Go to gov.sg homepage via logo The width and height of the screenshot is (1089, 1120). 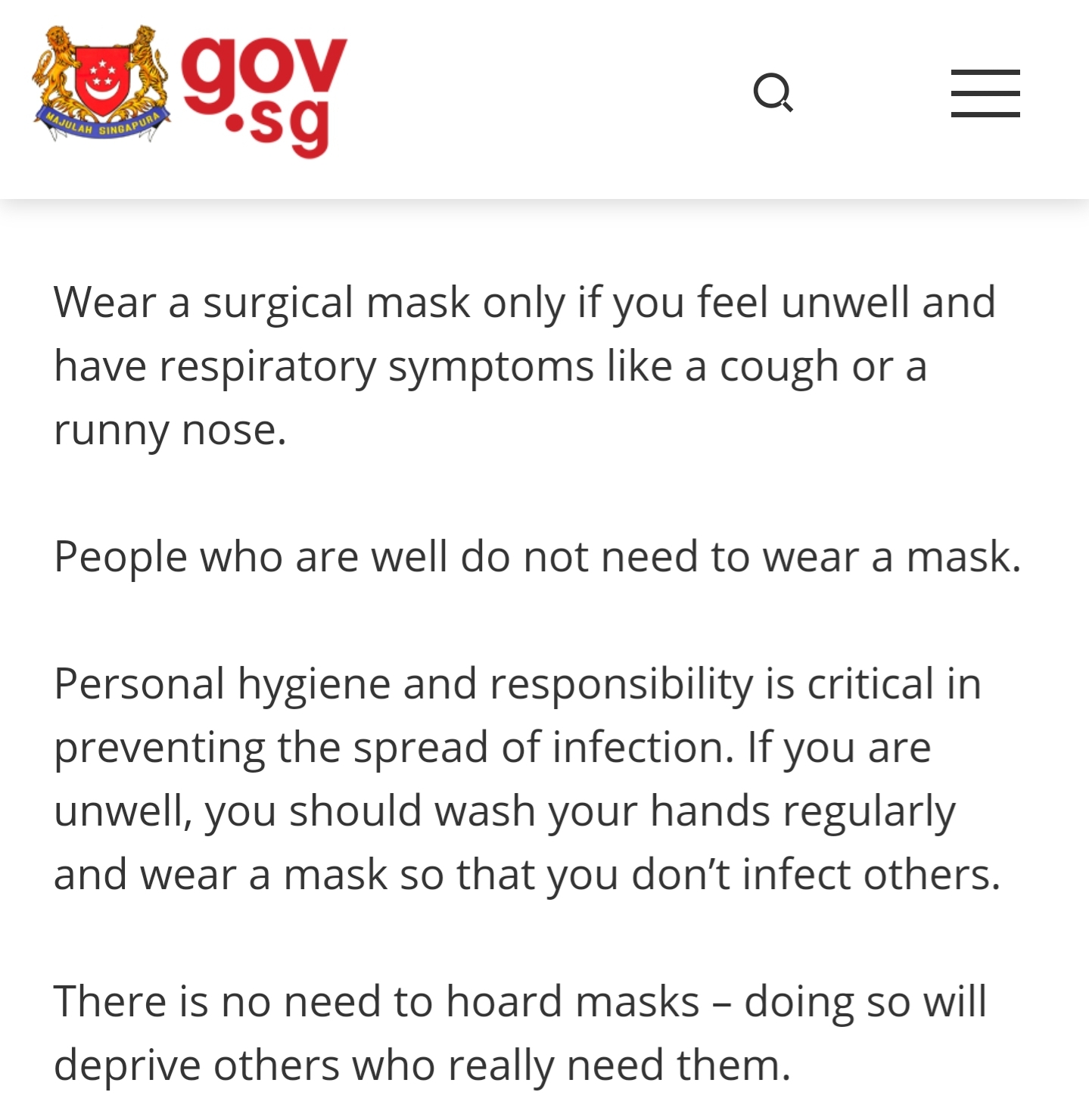[189, 92]
